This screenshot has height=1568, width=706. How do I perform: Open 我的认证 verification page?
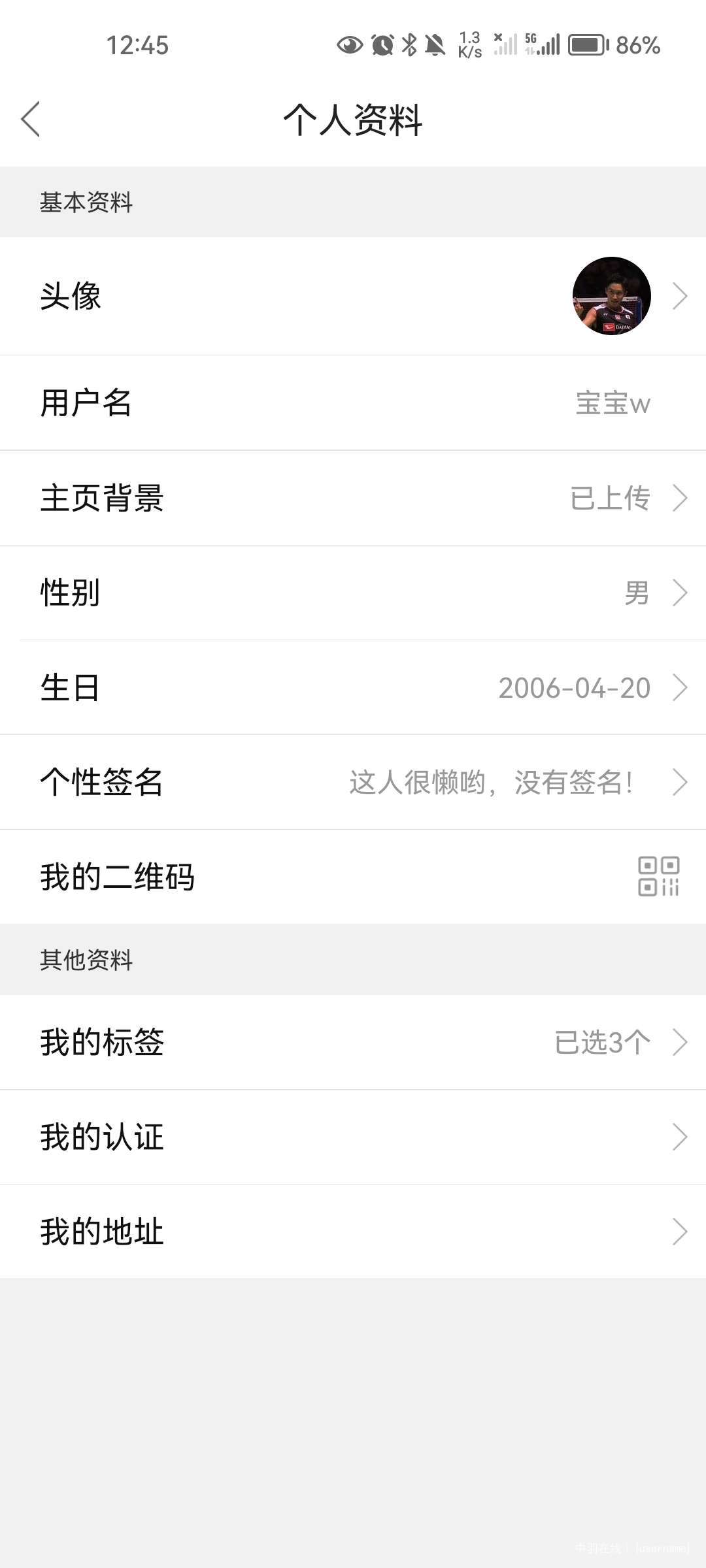(353, 1137)
